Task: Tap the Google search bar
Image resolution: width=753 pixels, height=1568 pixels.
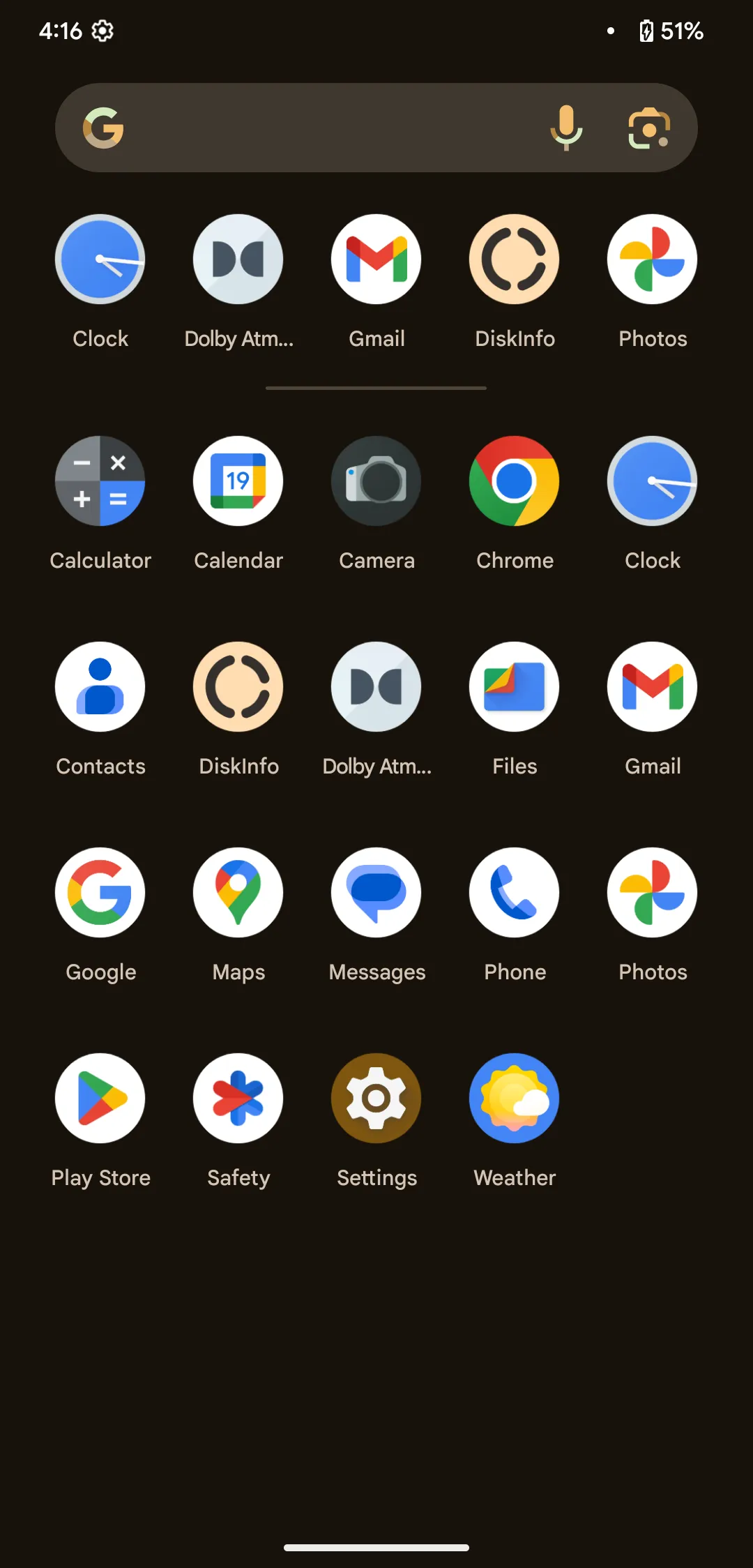Action: coord(321,128)
